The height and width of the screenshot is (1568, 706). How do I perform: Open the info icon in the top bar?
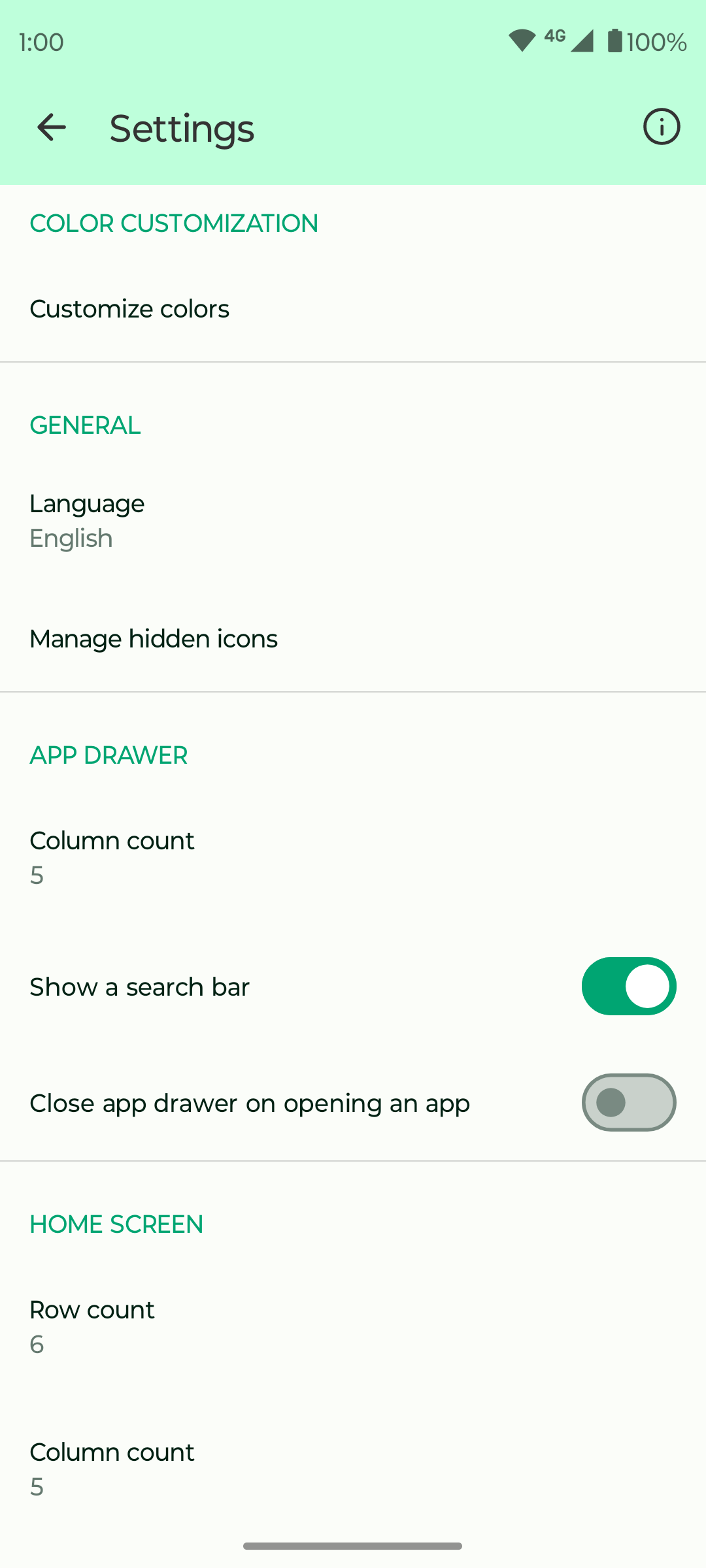[x=661, y=127]
